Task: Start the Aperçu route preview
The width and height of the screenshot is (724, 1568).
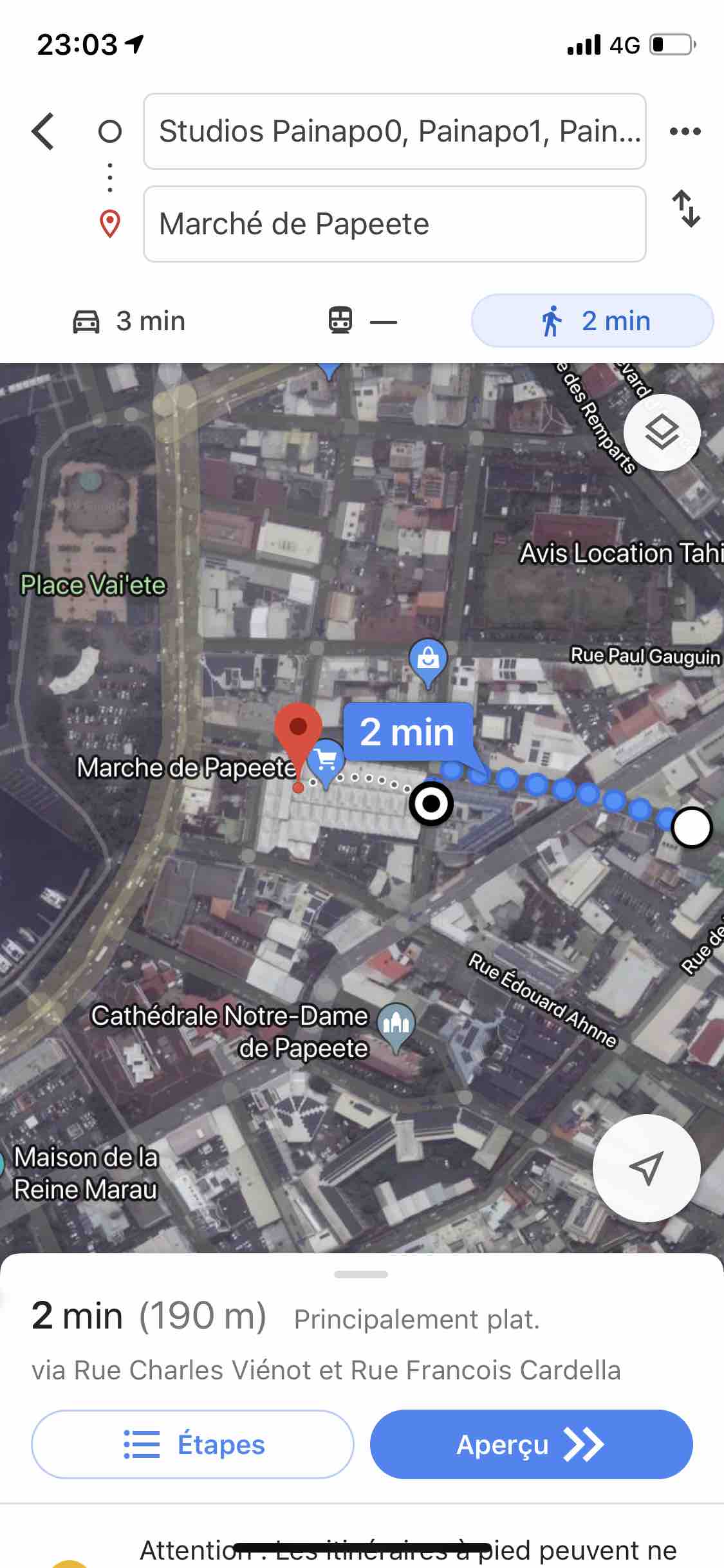Action: [531, 1444]
